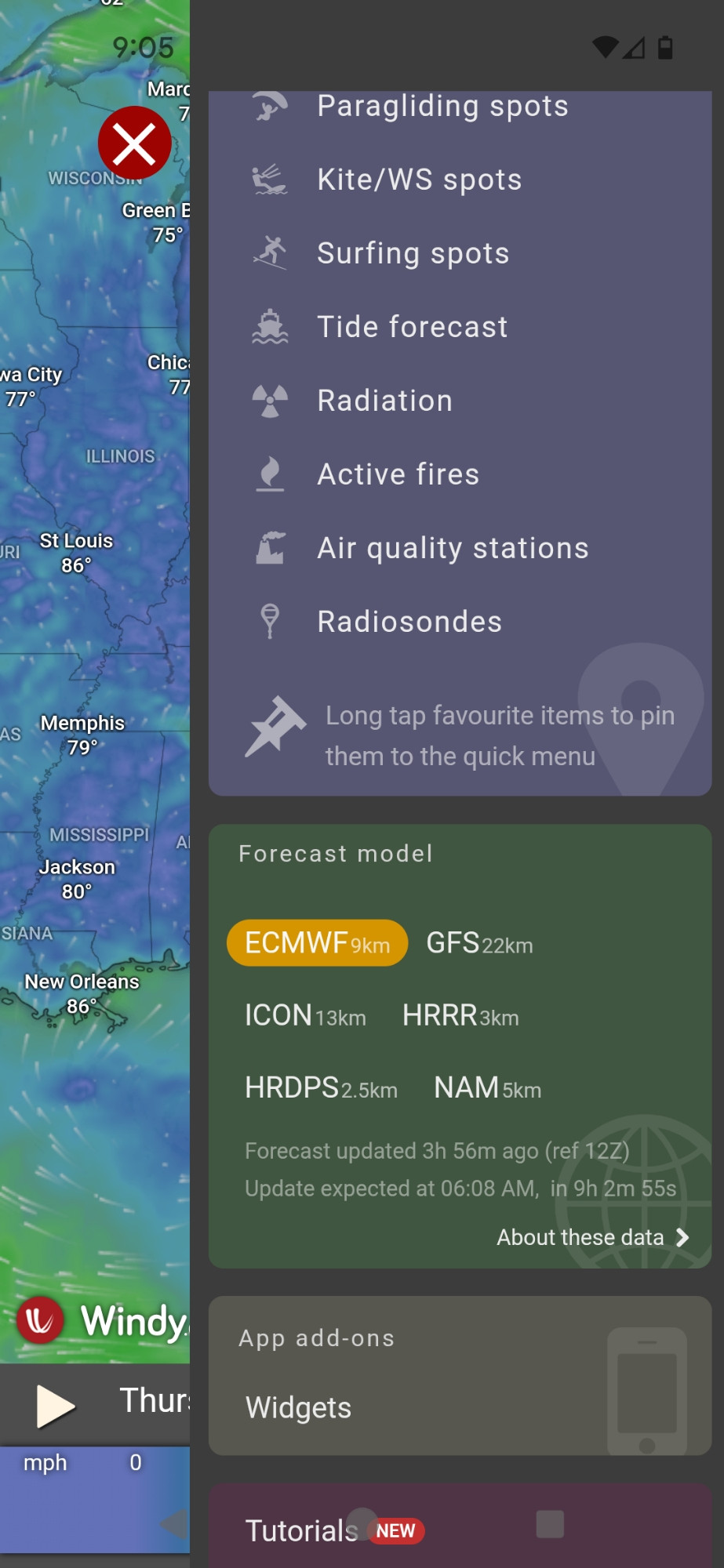Pick the HRDPS 2.5km model
This screenshot has height=1568, width=724.
point(321,1088)
